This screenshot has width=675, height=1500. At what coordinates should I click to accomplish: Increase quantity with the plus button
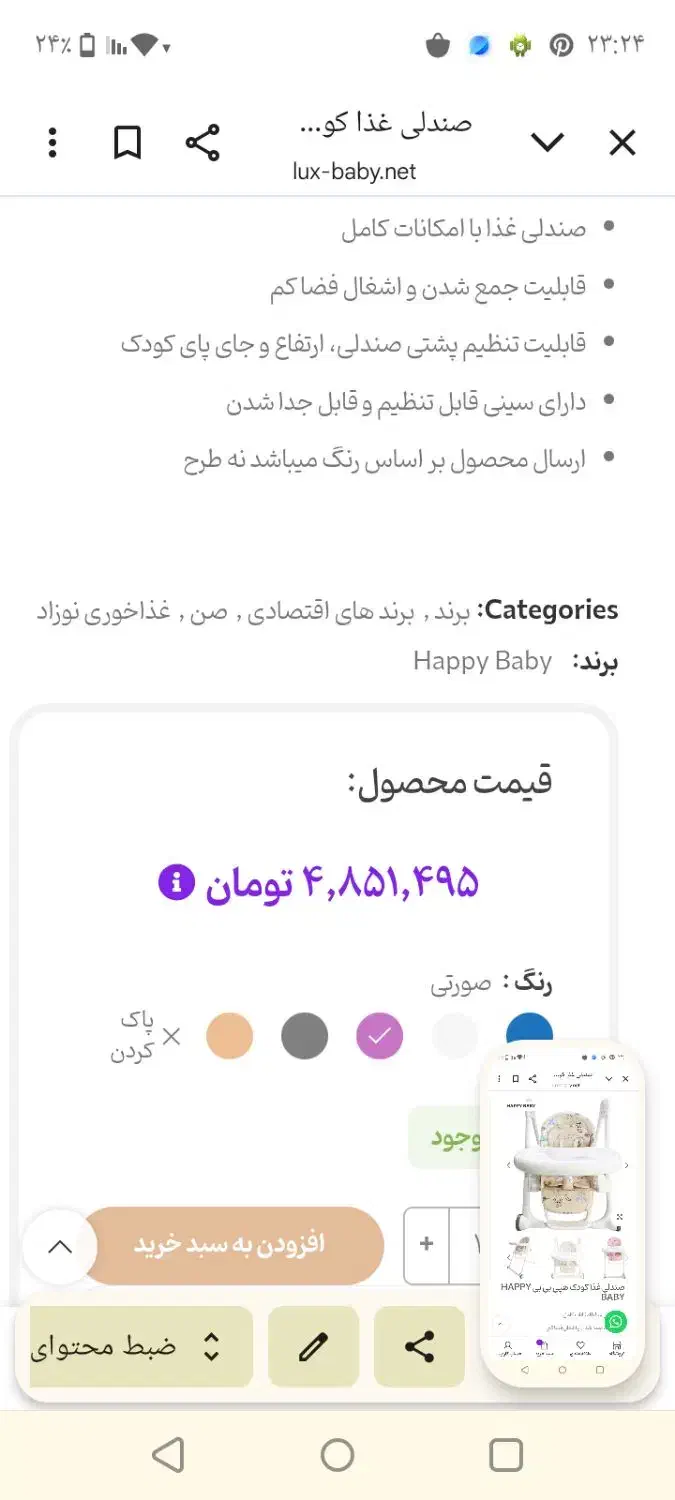(427, 1245)
